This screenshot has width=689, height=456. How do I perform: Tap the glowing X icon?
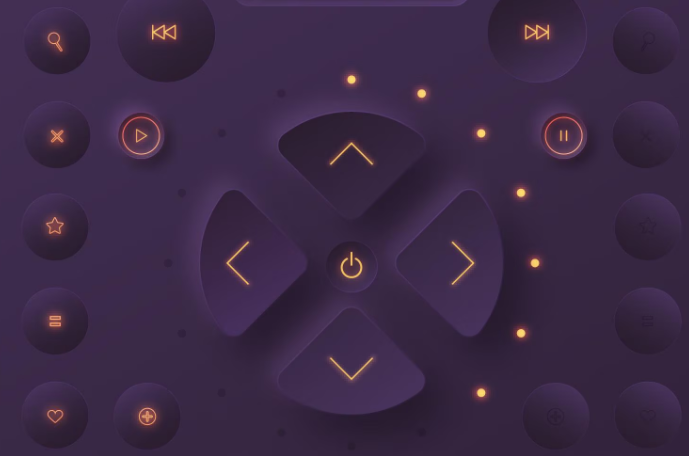pyautogui.click(x=57, y=135)
